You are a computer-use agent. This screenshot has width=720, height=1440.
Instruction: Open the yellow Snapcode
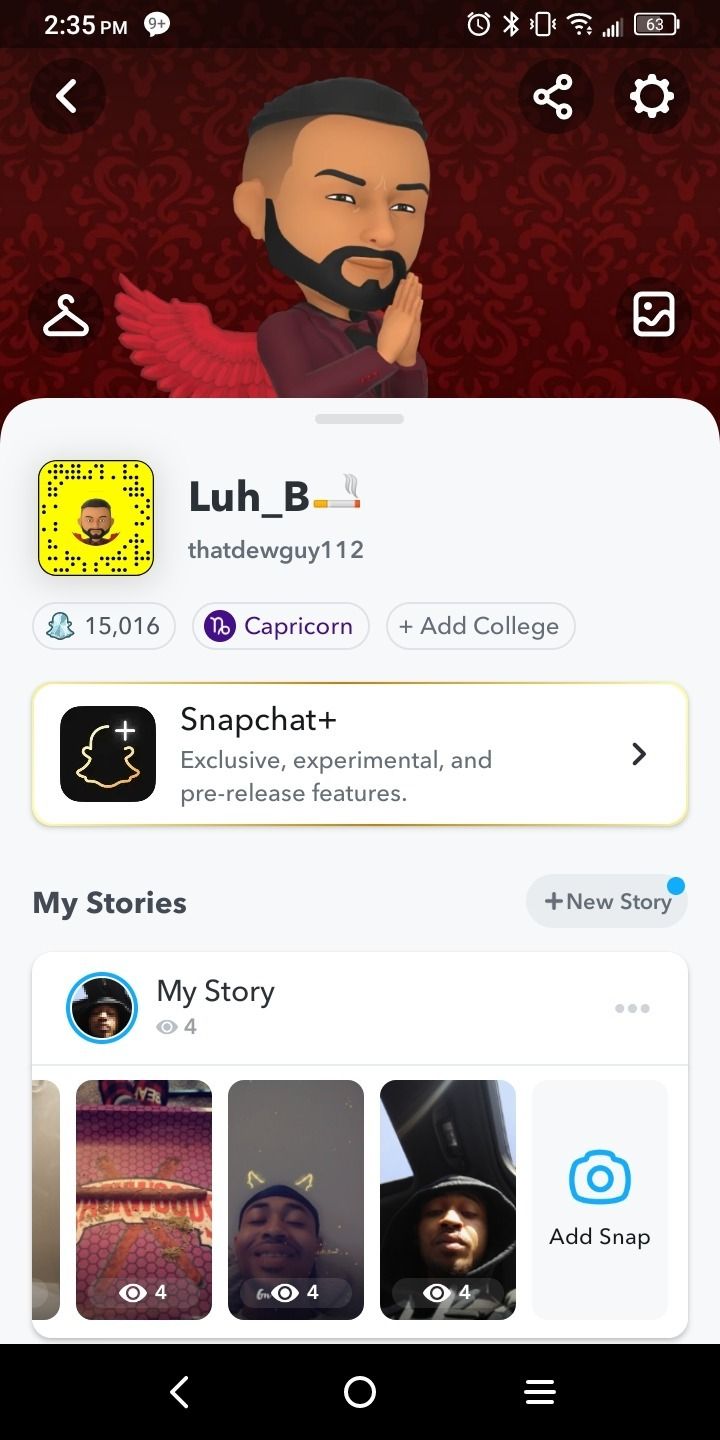point(96,518)
